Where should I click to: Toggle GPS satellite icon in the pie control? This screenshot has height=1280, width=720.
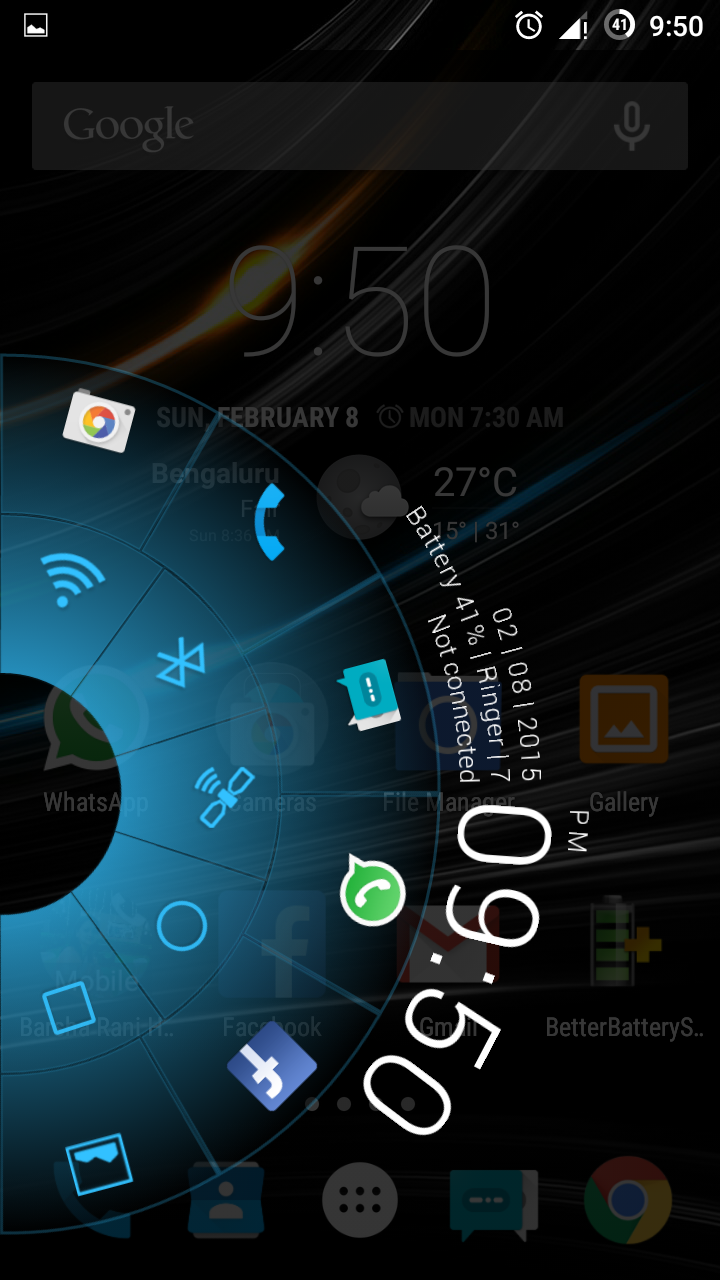click(x=223, y=796)
